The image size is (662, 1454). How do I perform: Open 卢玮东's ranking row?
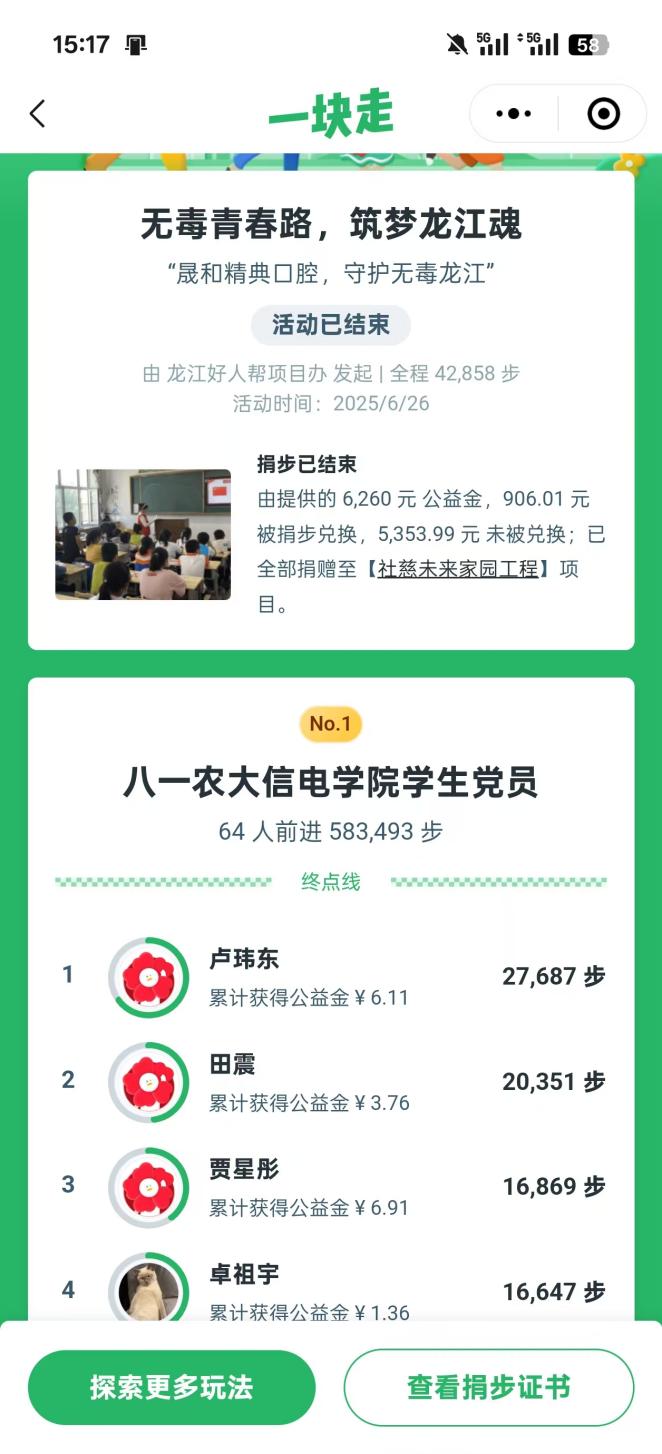[x=331, y=976]
